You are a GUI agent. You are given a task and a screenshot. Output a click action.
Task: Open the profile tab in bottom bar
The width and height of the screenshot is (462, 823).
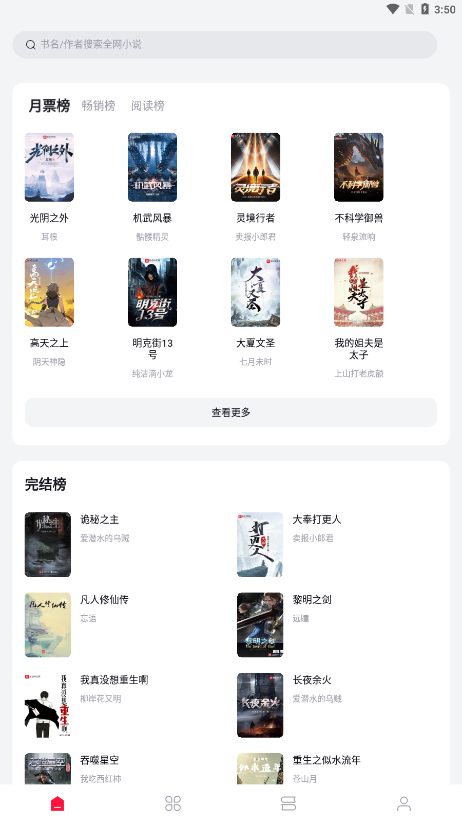click(x=404, y=803)
